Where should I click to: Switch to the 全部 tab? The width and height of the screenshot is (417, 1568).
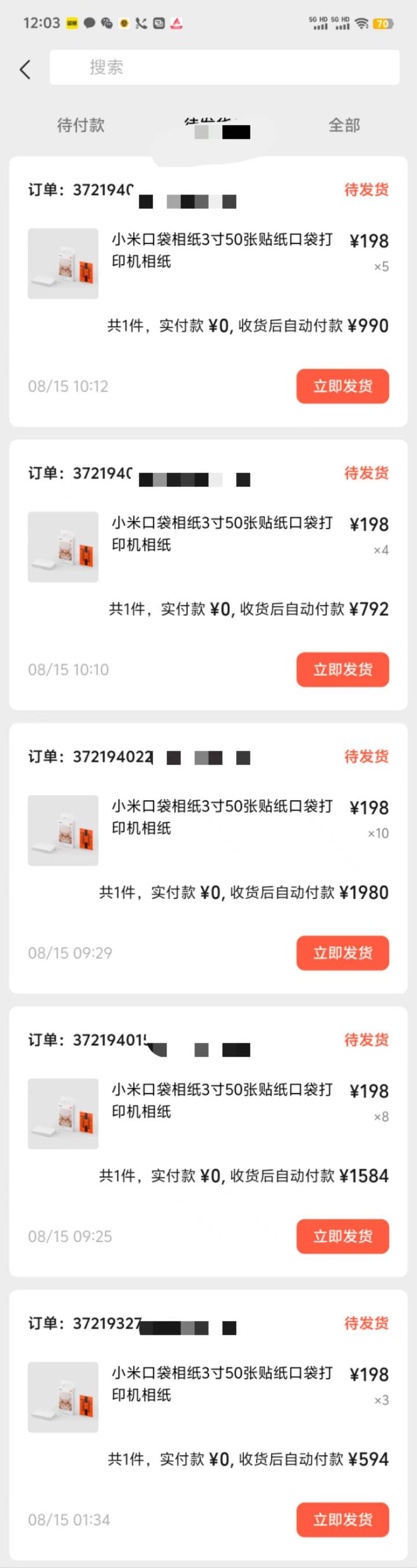point(344,125)
